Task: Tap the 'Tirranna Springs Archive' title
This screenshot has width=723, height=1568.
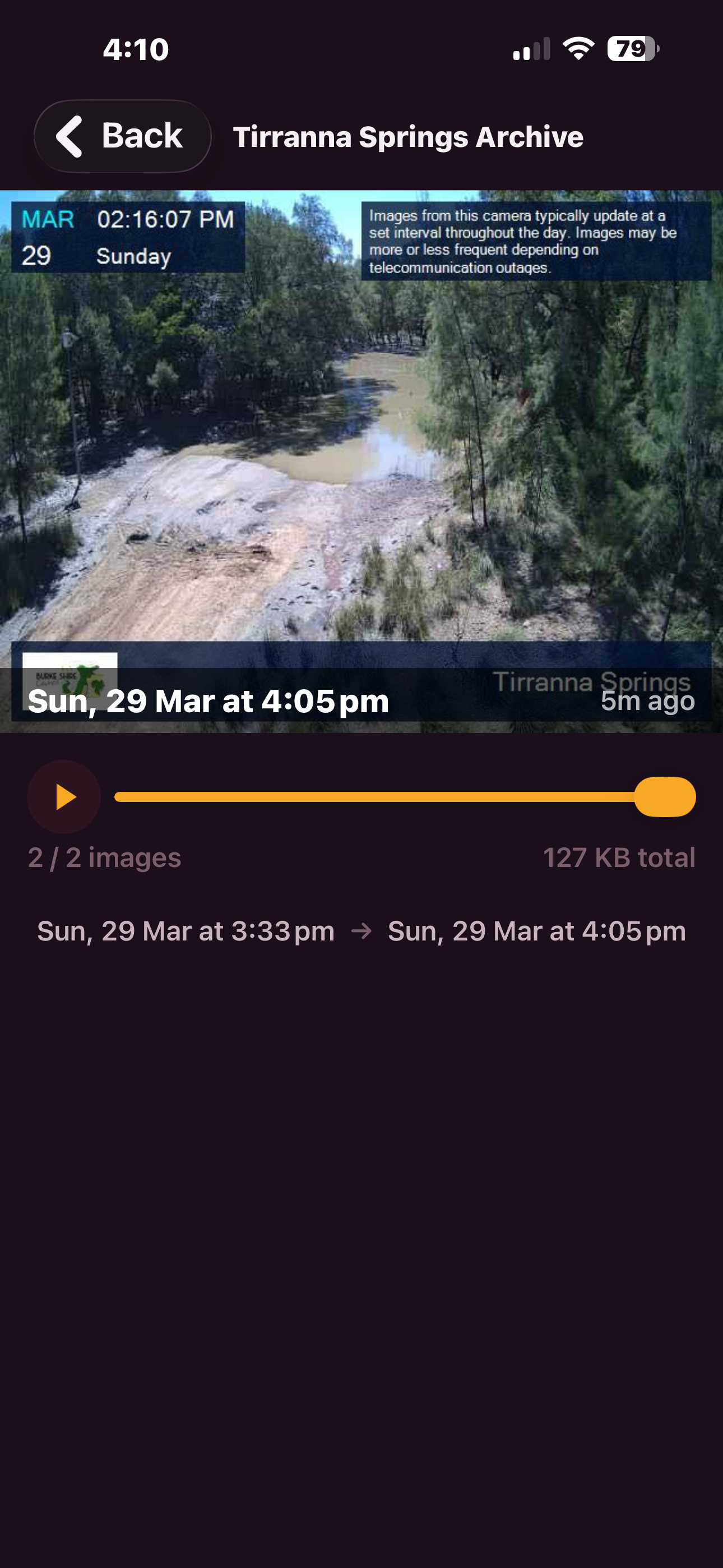Action: coord(408,136)
